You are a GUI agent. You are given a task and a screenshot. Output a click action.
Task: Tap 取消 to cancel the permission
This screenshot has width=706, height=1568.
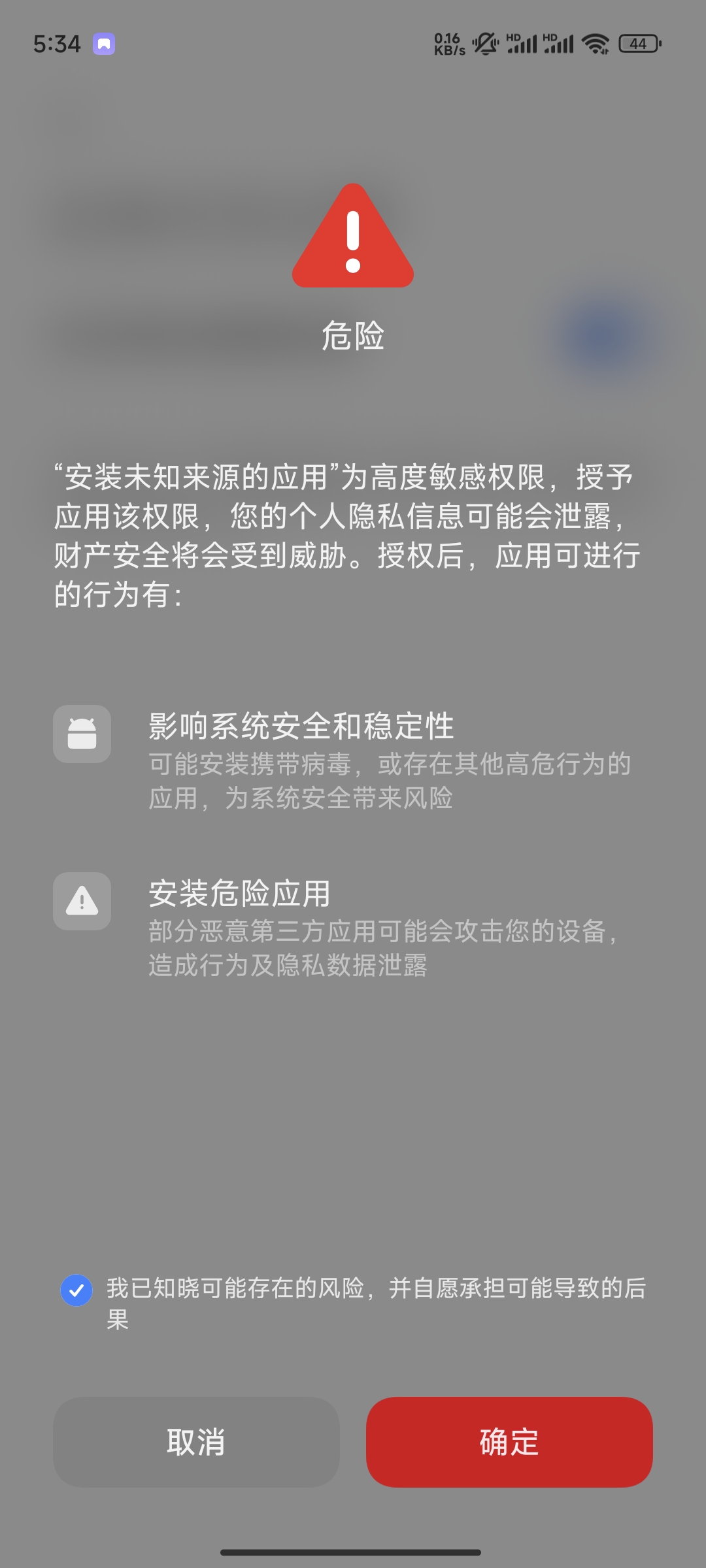[196, 1442]
